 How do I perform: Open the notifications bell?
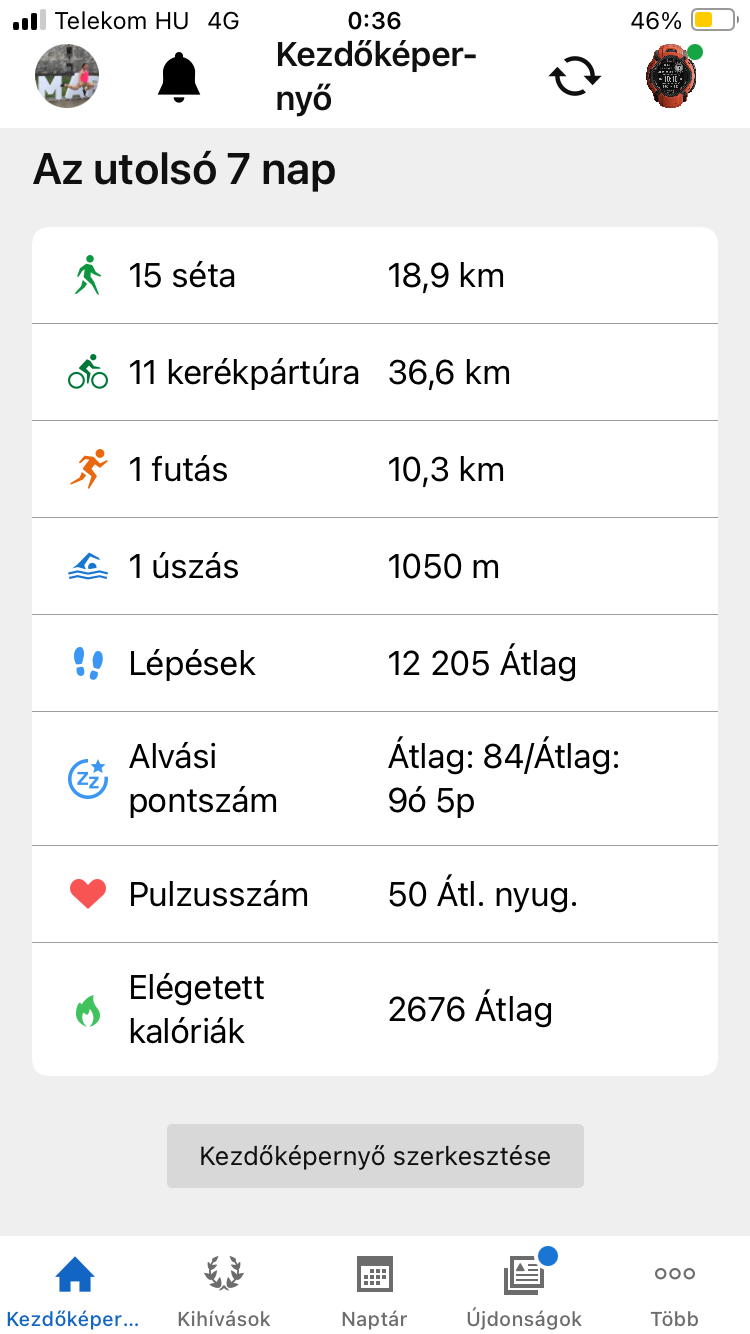pos(179,76)
